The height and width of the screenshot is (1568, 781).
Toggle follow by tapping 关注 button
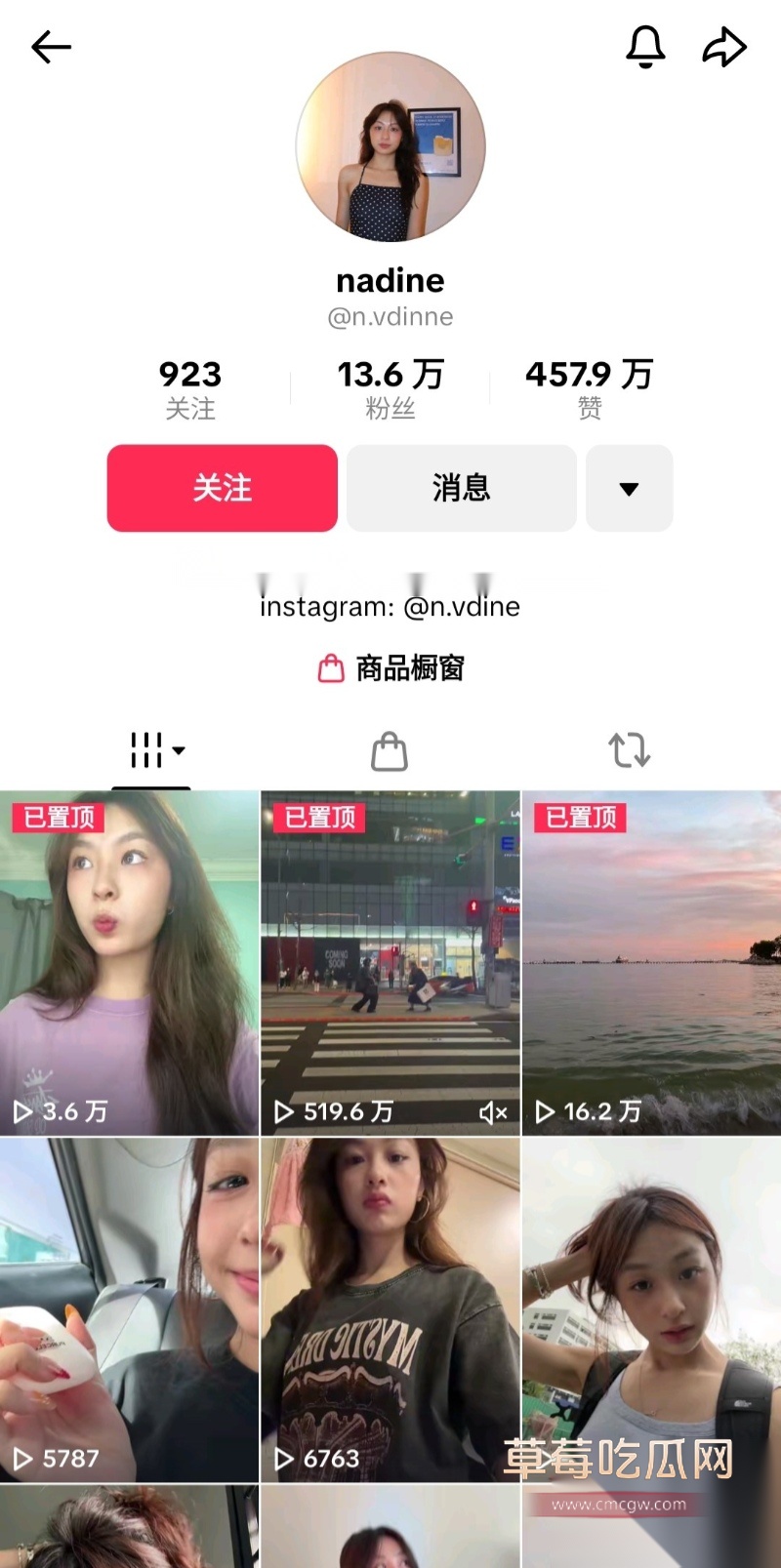click(222, 488)
